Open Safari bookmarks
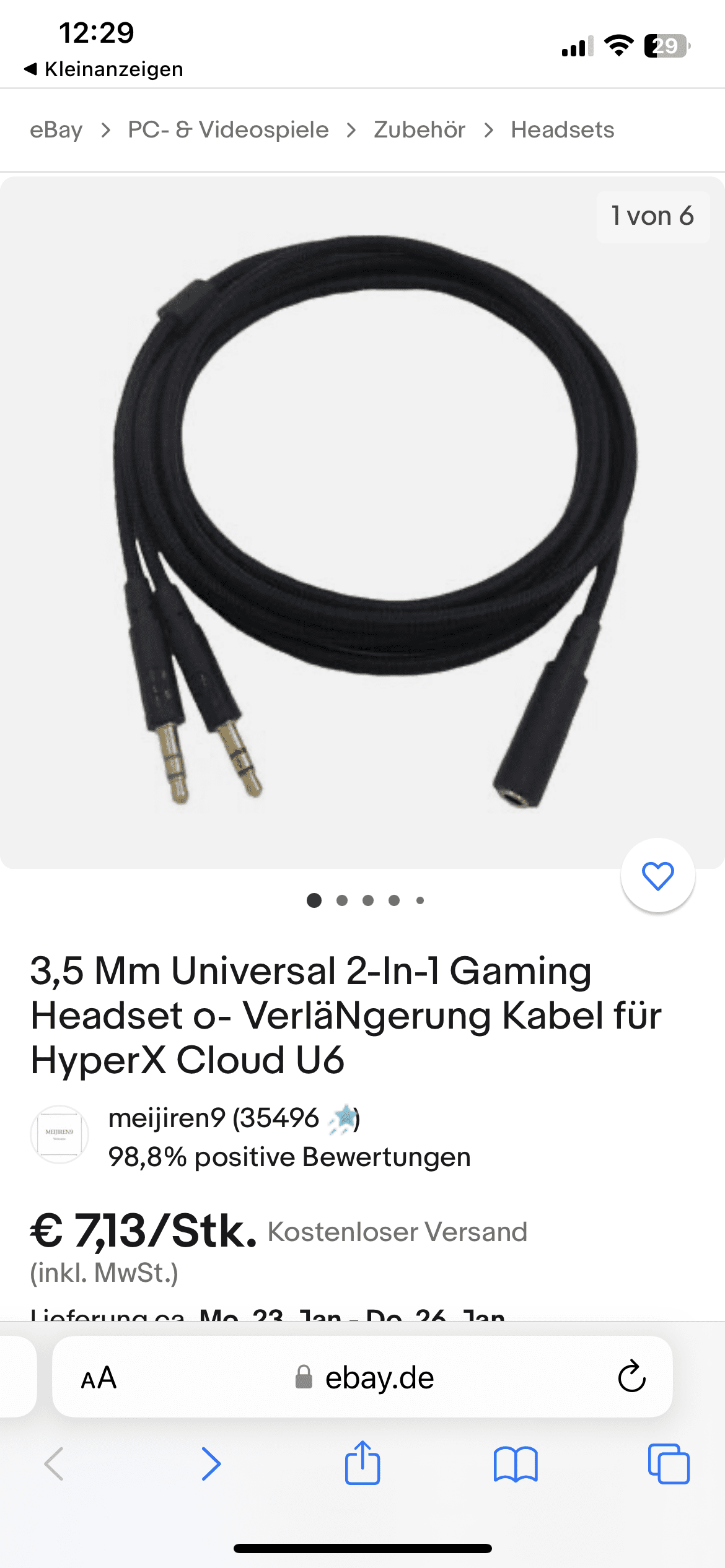The width and height of the screenshot is (725, 1568). coord(516,1464)
